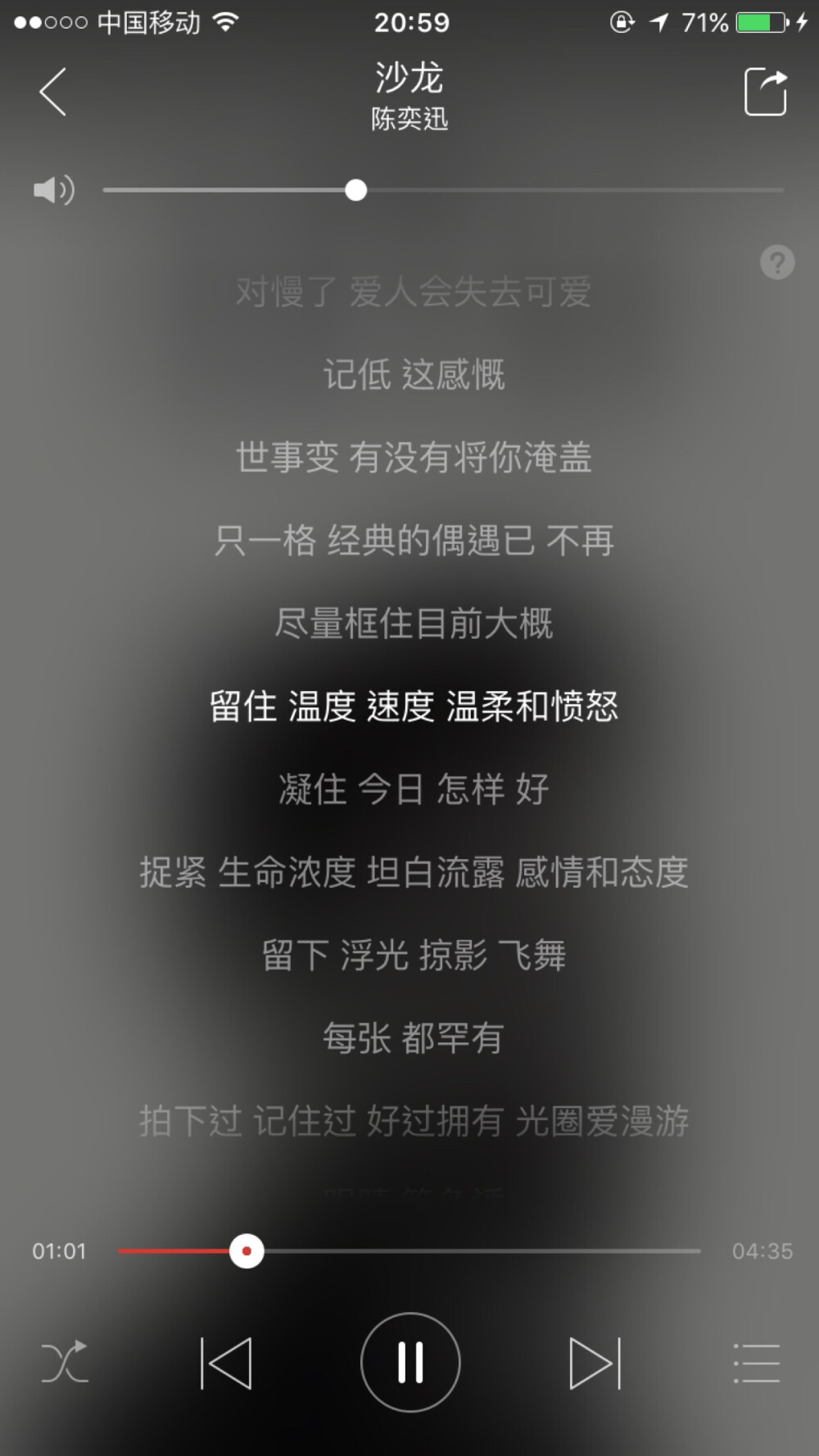Tap the back arrow to exit player

point(52,91)
